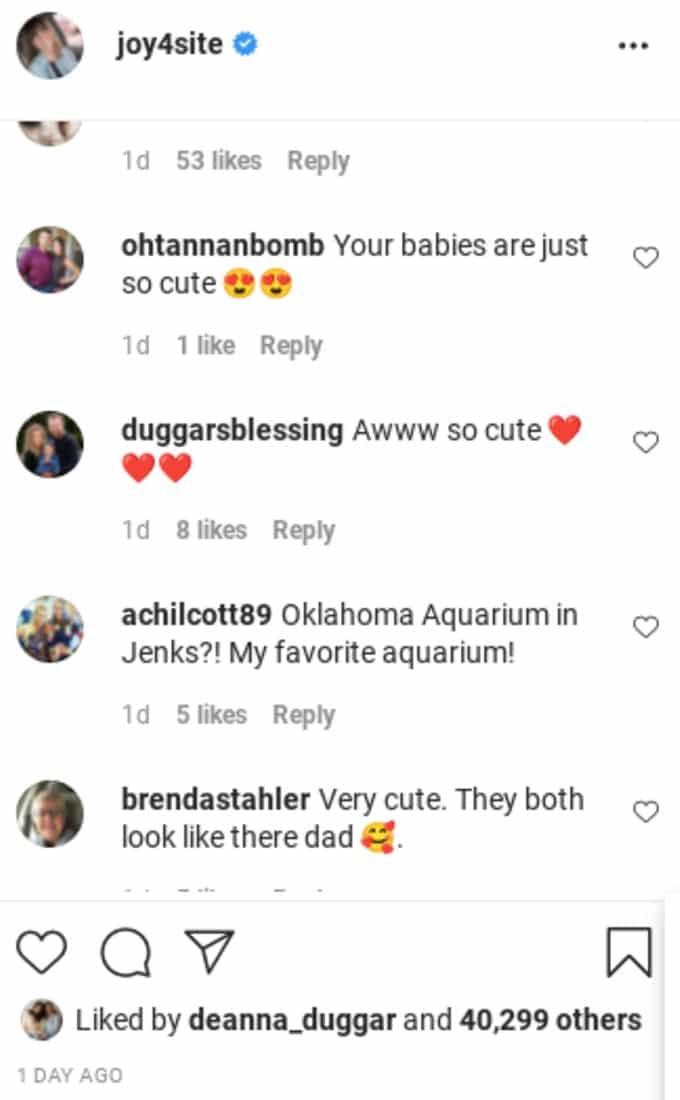Image resolution: width=680 pixels, height=1100 pixels.
Task: Like ohtannanbomb's comment
Action: [x=646, y=257]
